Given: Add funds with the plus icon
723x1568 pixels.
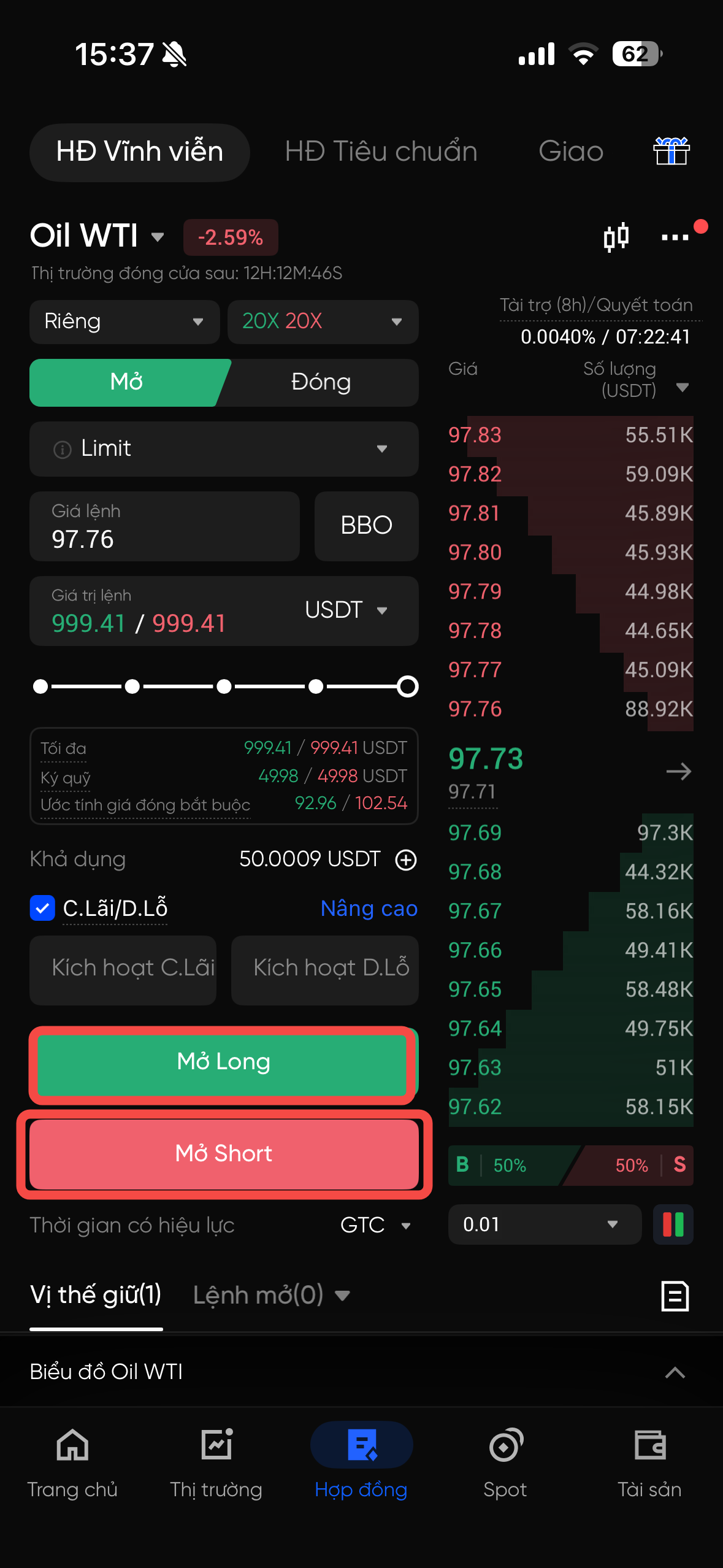Looking at the screenshot, I should point(406,859).
